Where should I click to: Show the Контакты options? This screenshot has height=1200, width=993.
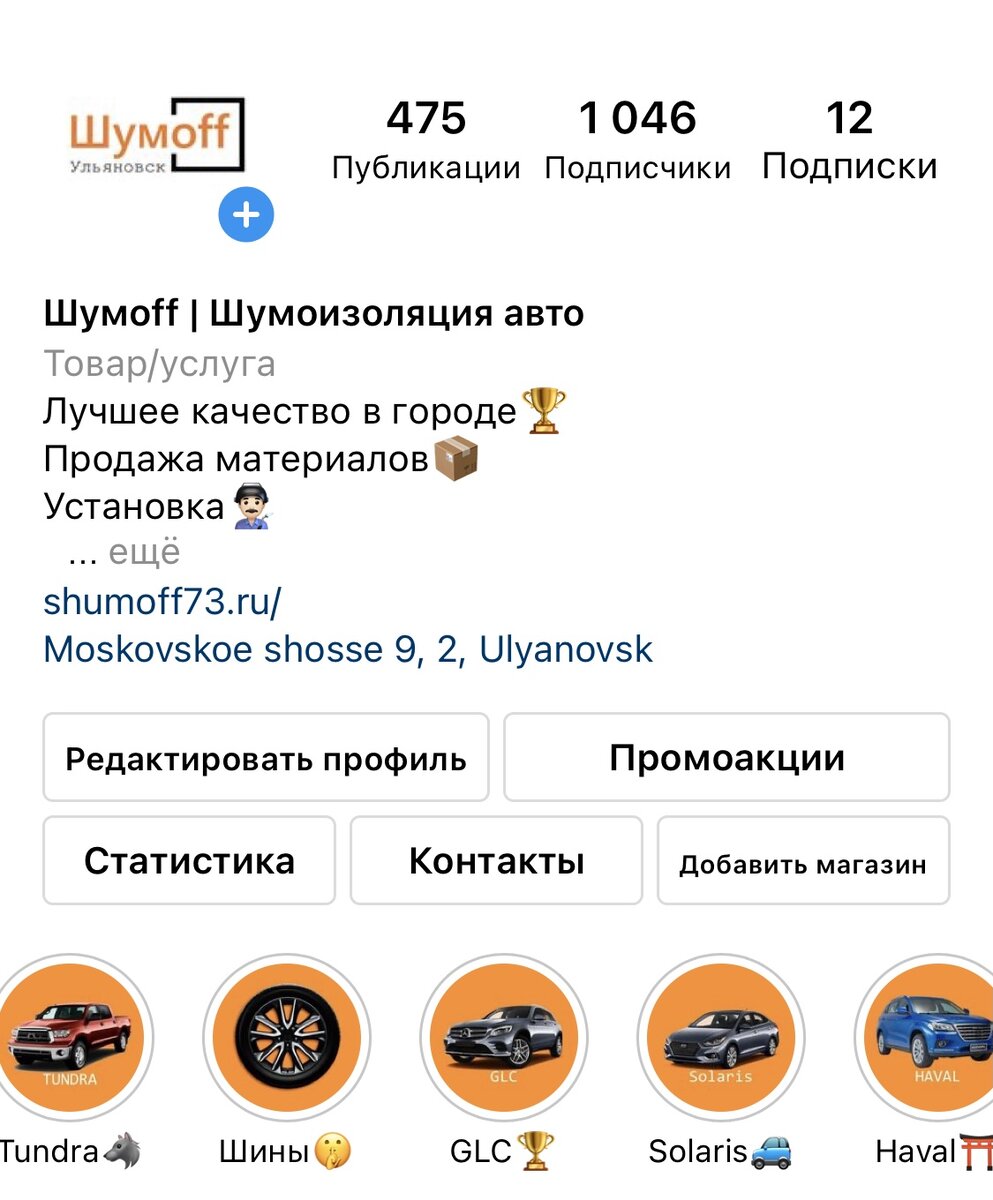pos(497,860)
